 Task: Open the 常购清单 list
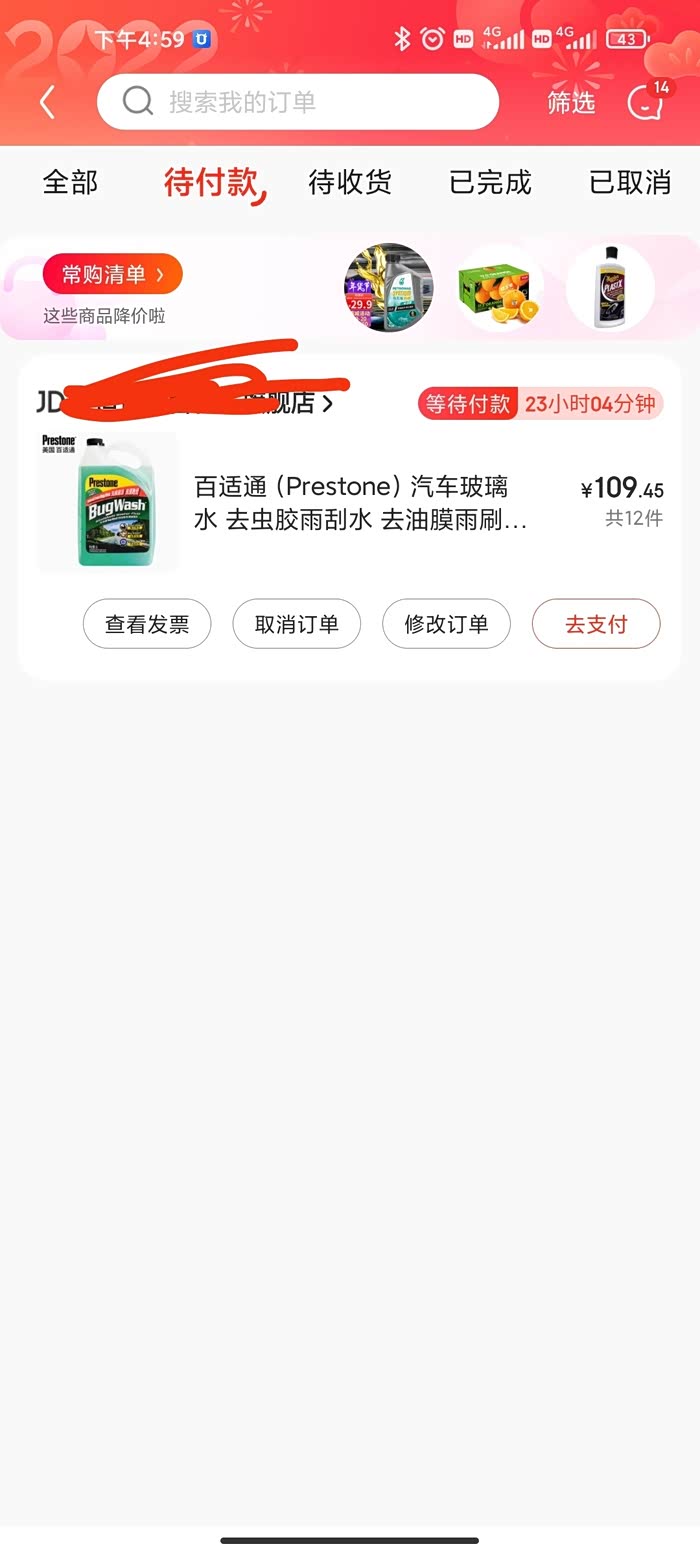point(112,274)
